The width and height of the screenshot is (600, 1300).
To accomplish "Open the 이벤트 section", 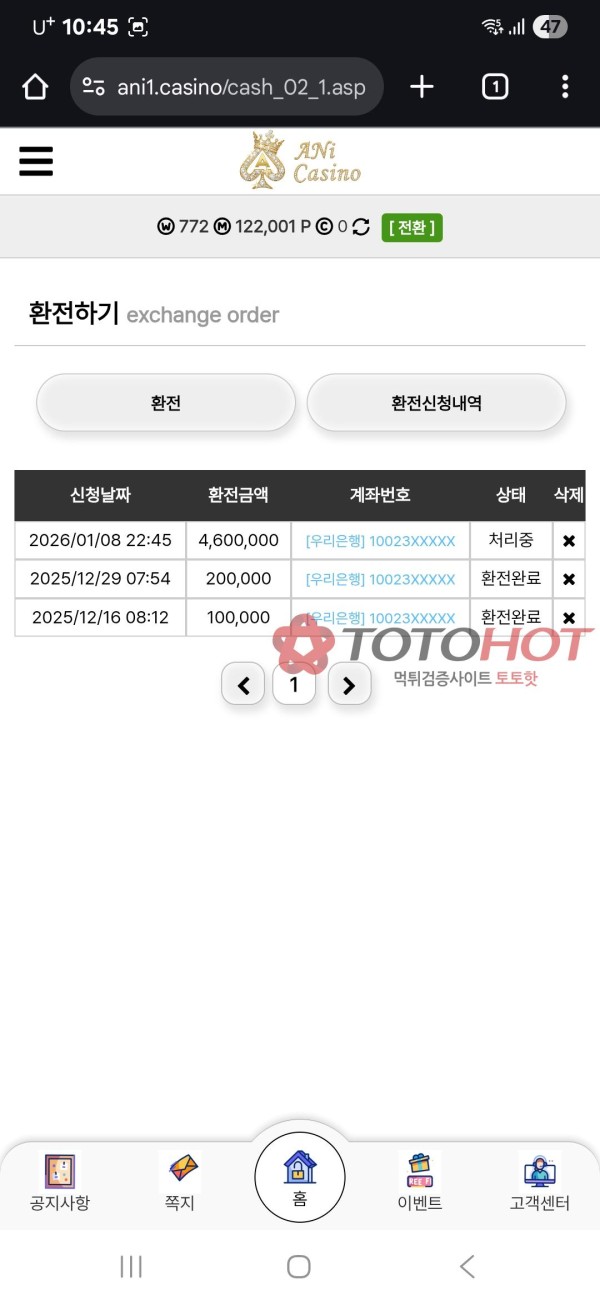I will pos(420,1182).
